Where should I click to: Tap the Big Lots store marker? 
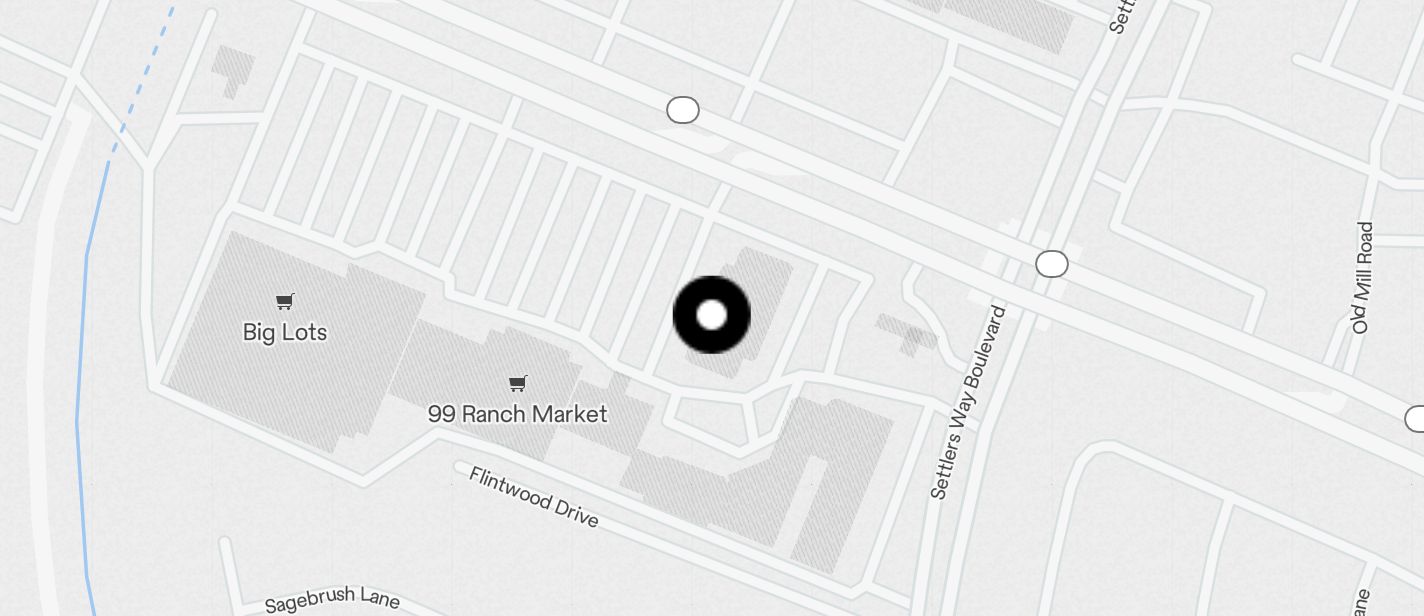285,301
